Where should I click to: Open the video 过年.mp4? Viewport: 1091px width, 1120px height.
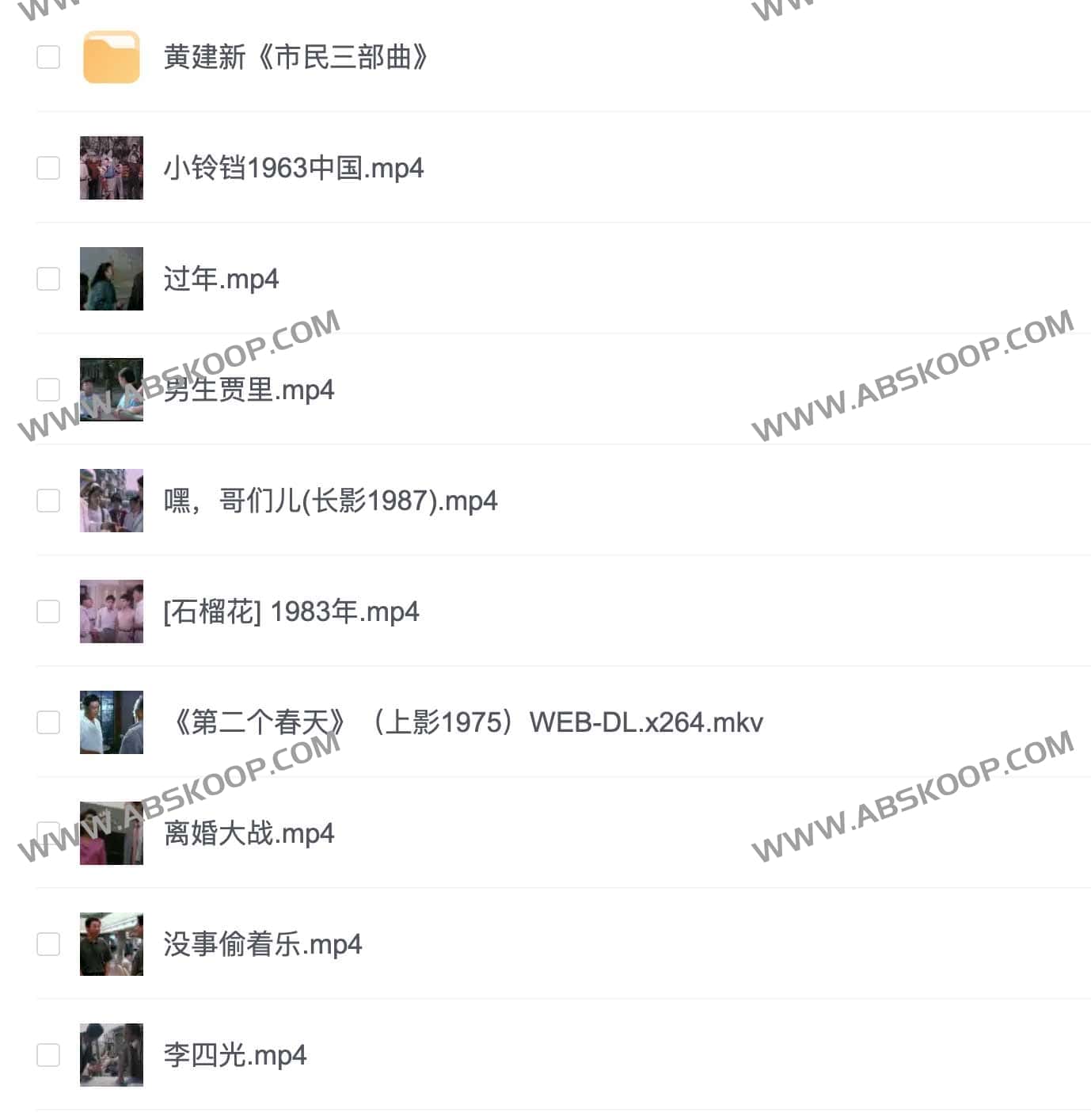pos(221,279)
